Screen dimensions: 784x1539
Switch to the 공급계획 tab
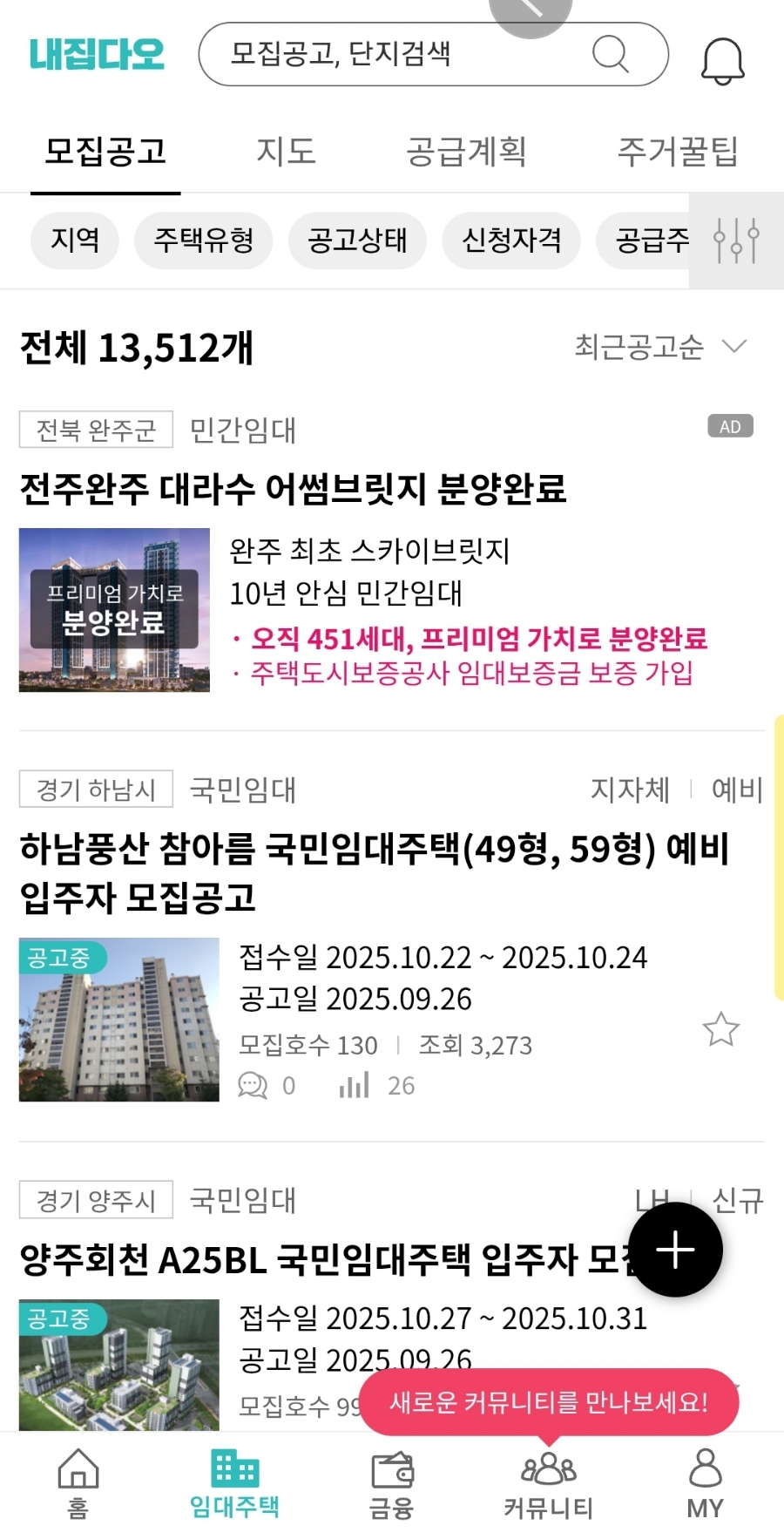(466, 152)
